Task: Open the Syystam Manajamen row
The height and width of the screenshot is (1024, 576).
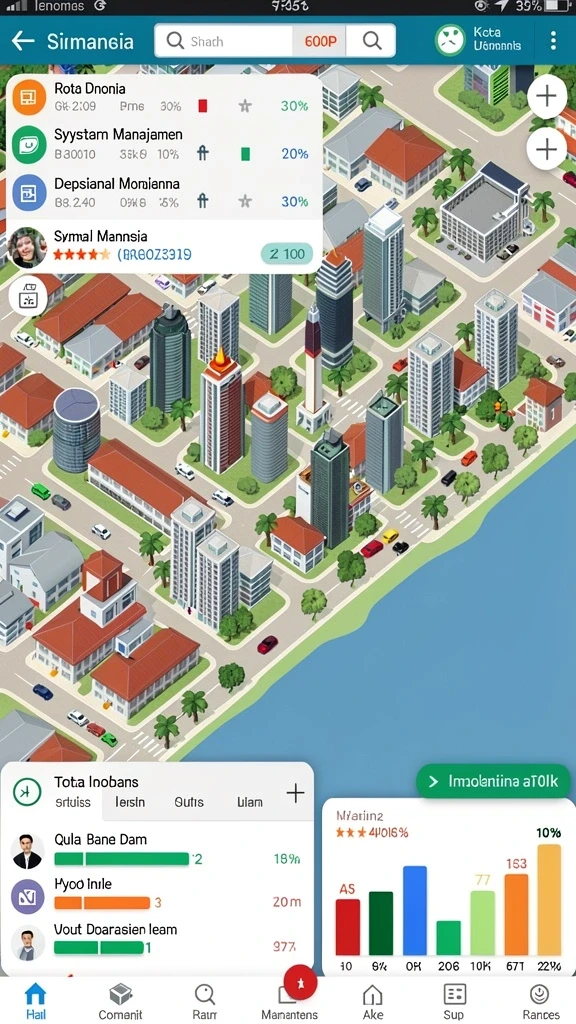Action: click(x=164, y=144)
